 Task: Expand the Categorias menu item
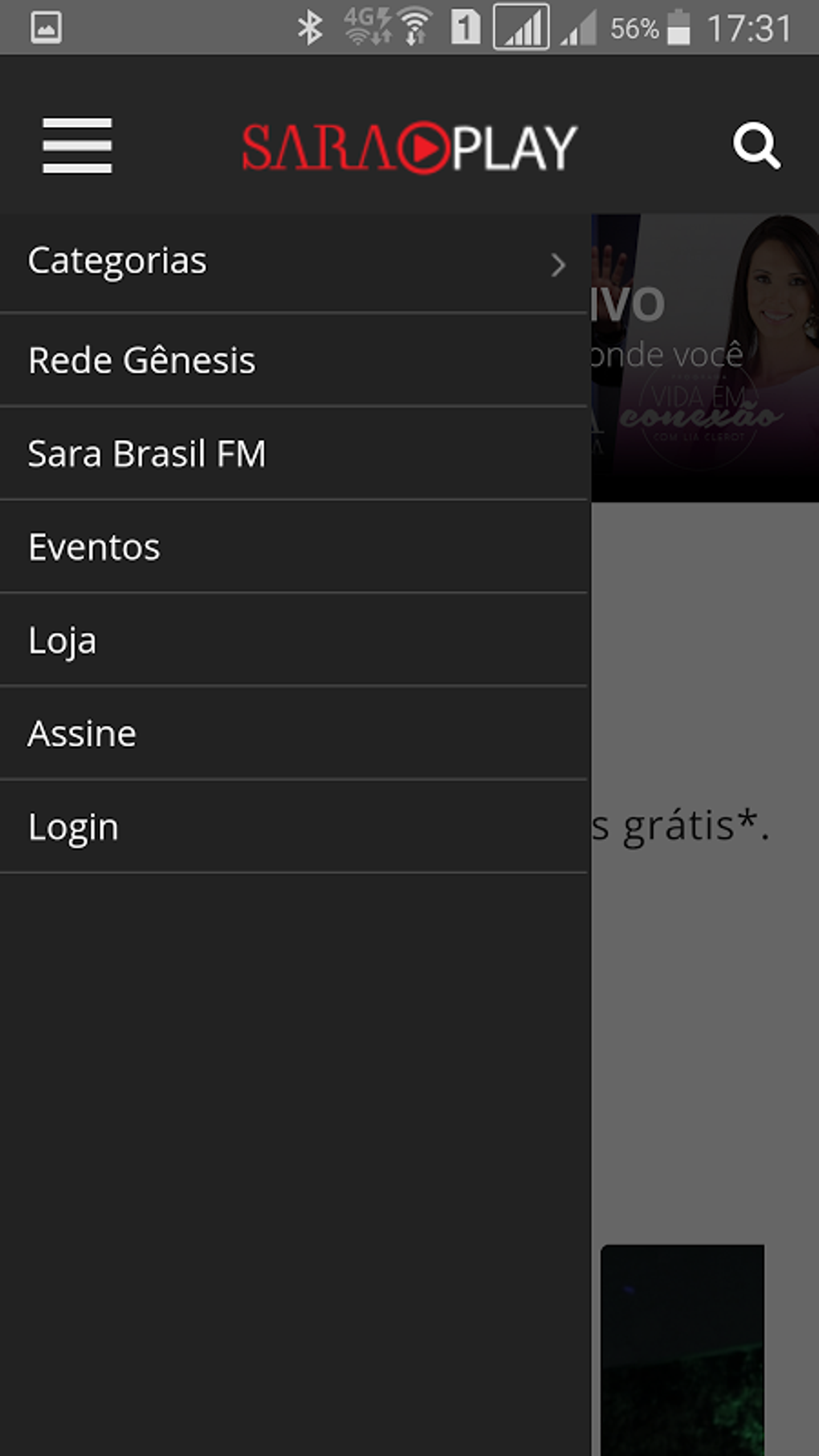point(294,262)
